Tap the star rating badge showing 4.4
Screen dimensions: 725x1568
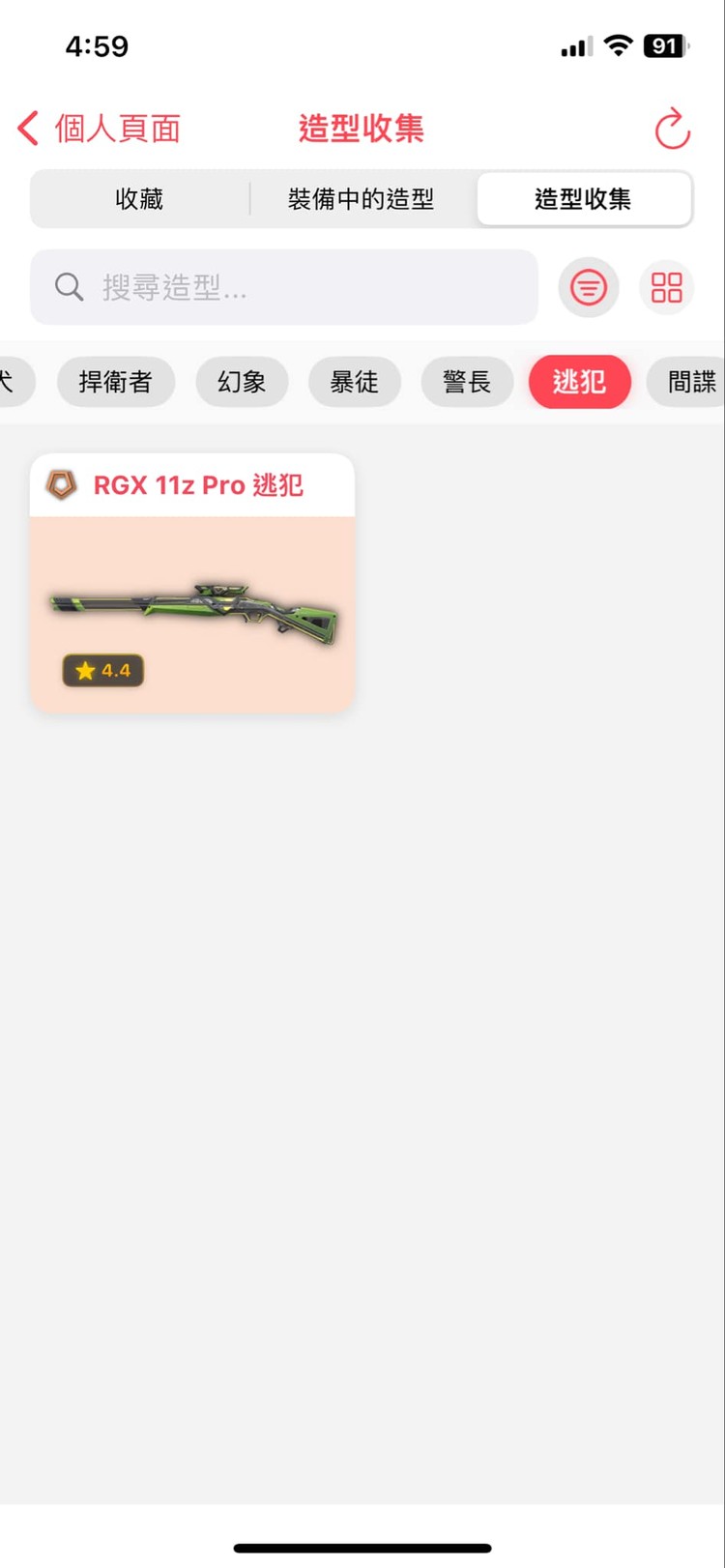102,671
